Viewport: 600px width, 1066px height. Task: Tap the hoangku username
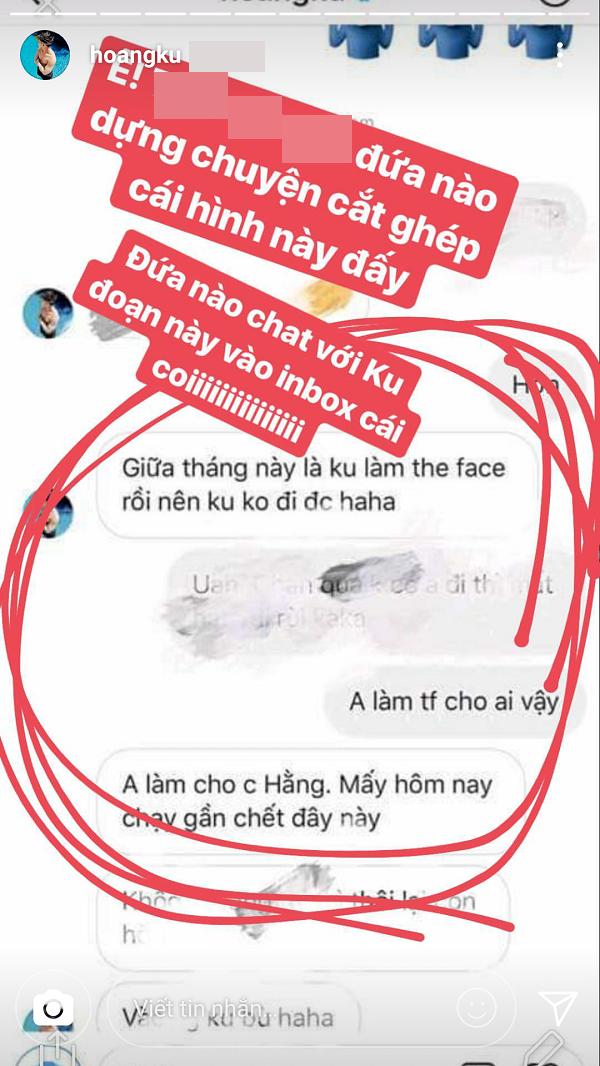(x=135, y=54)
